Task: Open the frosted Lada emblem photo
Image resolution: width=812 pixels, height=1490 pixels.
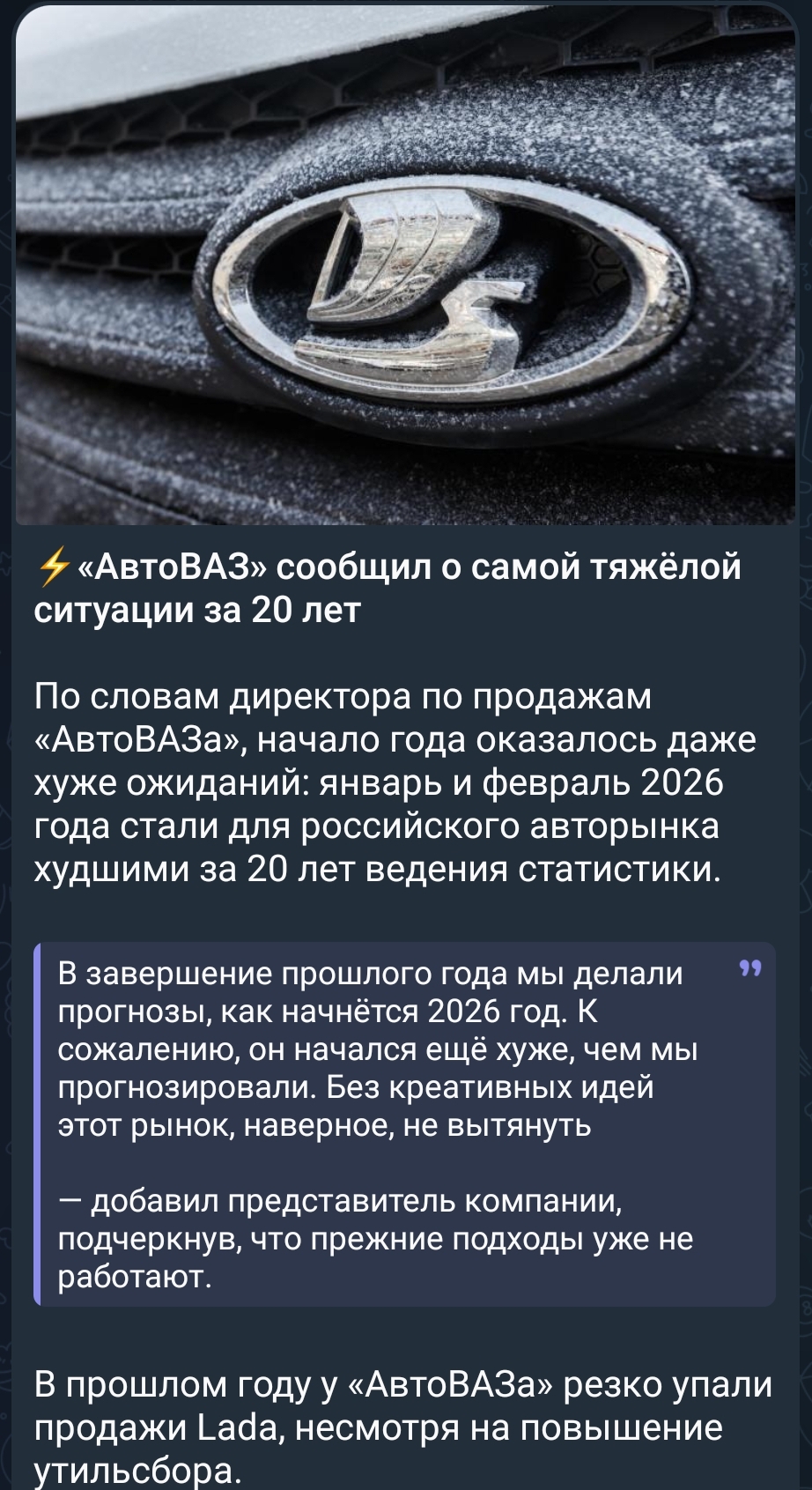Action: pos(406,264)
